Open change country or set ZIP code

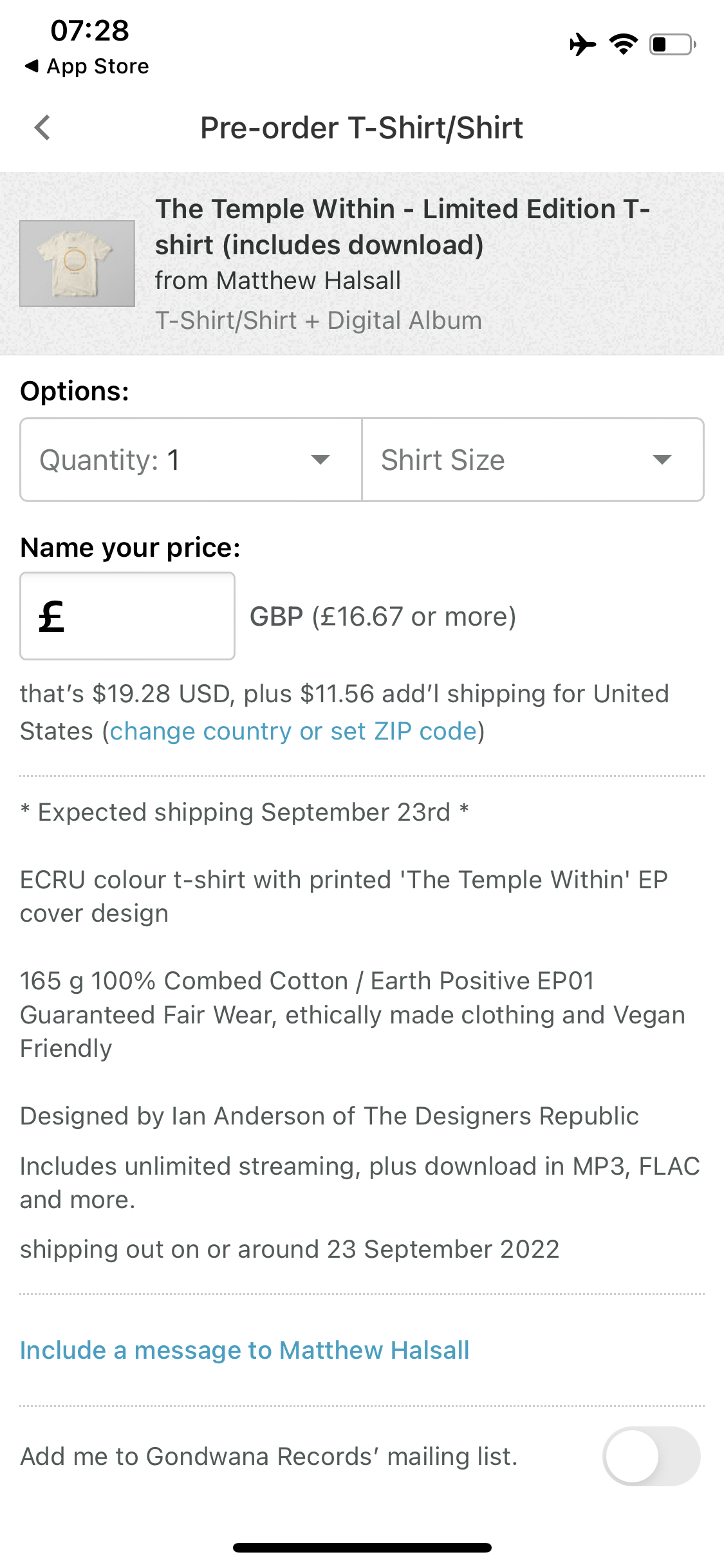294,731
